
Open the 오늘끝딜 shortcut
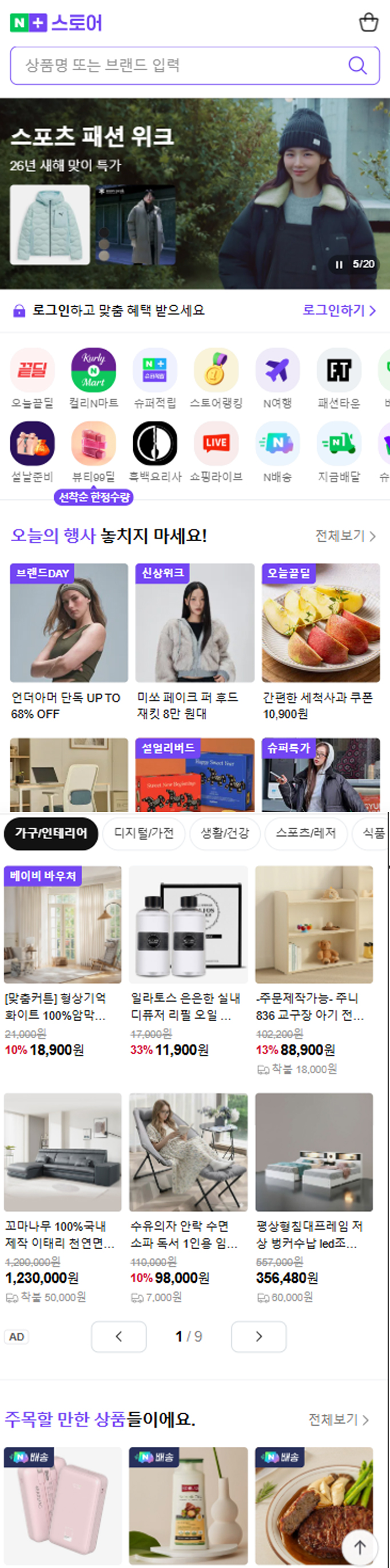pyautogui.click(x=32, y=377)
